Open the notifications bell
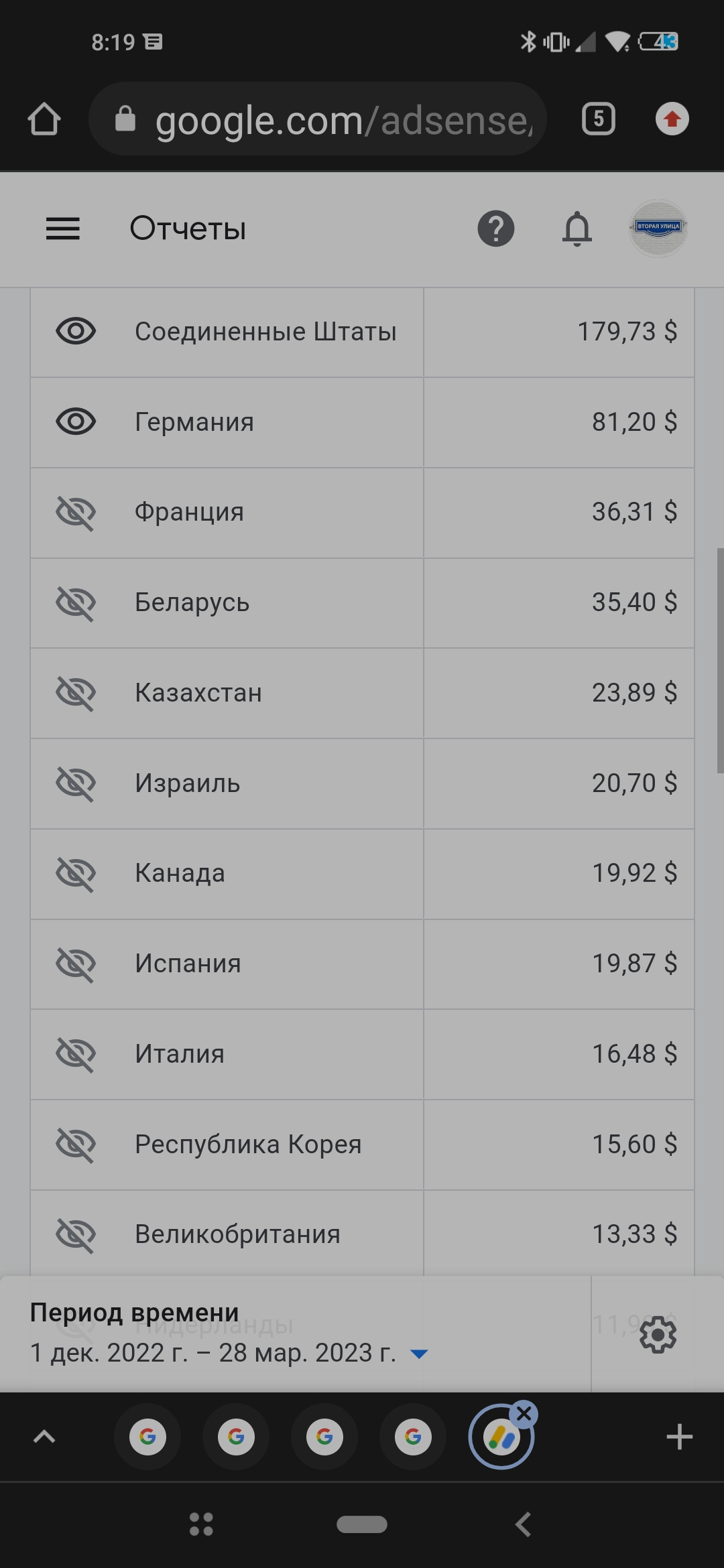The width and height of the screenshot is (724, 1568). (577, 229)
